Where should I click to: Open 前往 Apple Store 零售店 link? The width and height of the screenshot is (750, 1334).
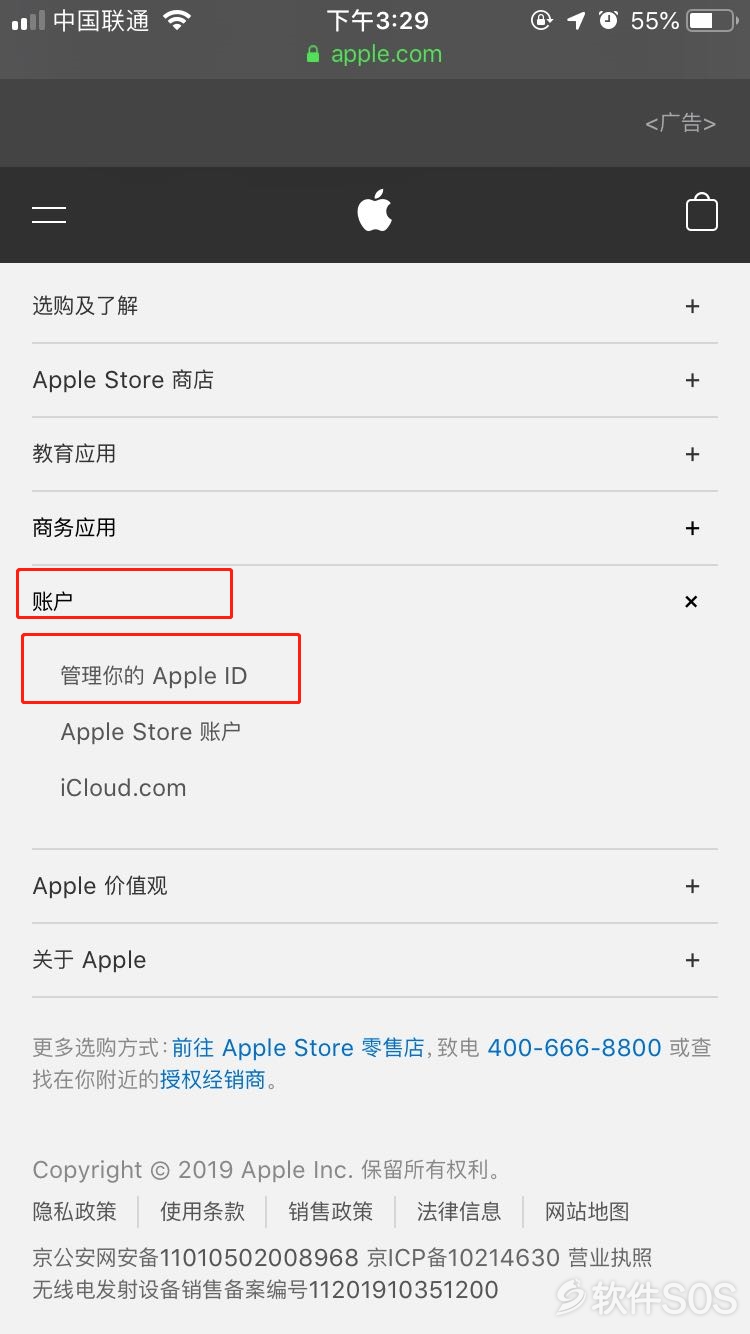click(x=298, y=1048)
